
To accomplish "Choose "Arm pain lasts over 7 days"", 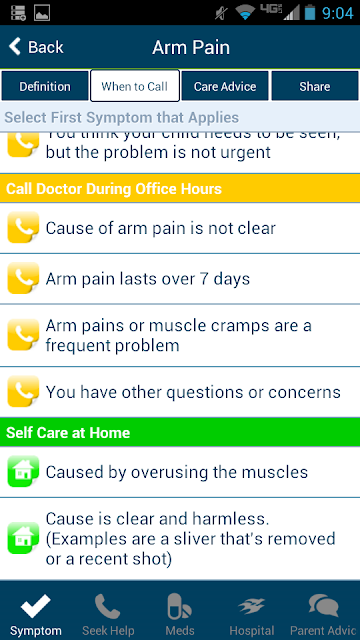I will coord(180,279).
